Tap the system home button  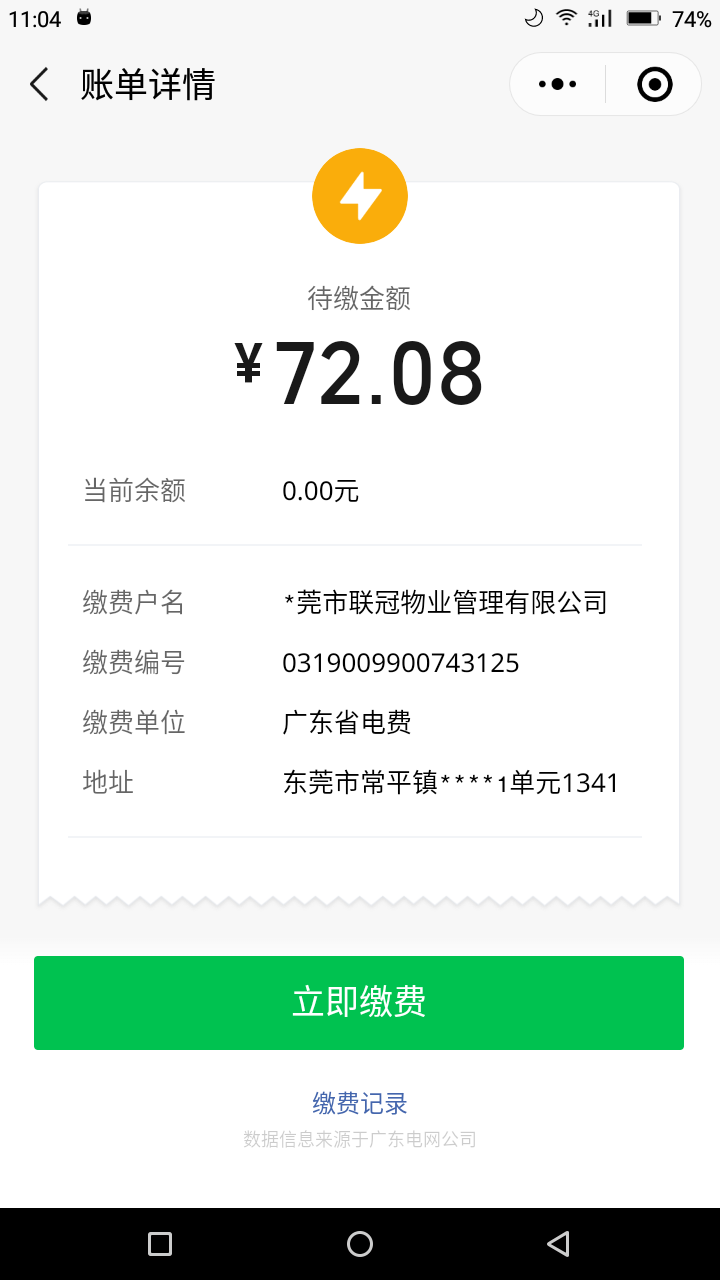pyautogui.click(x=360, y=1244)
